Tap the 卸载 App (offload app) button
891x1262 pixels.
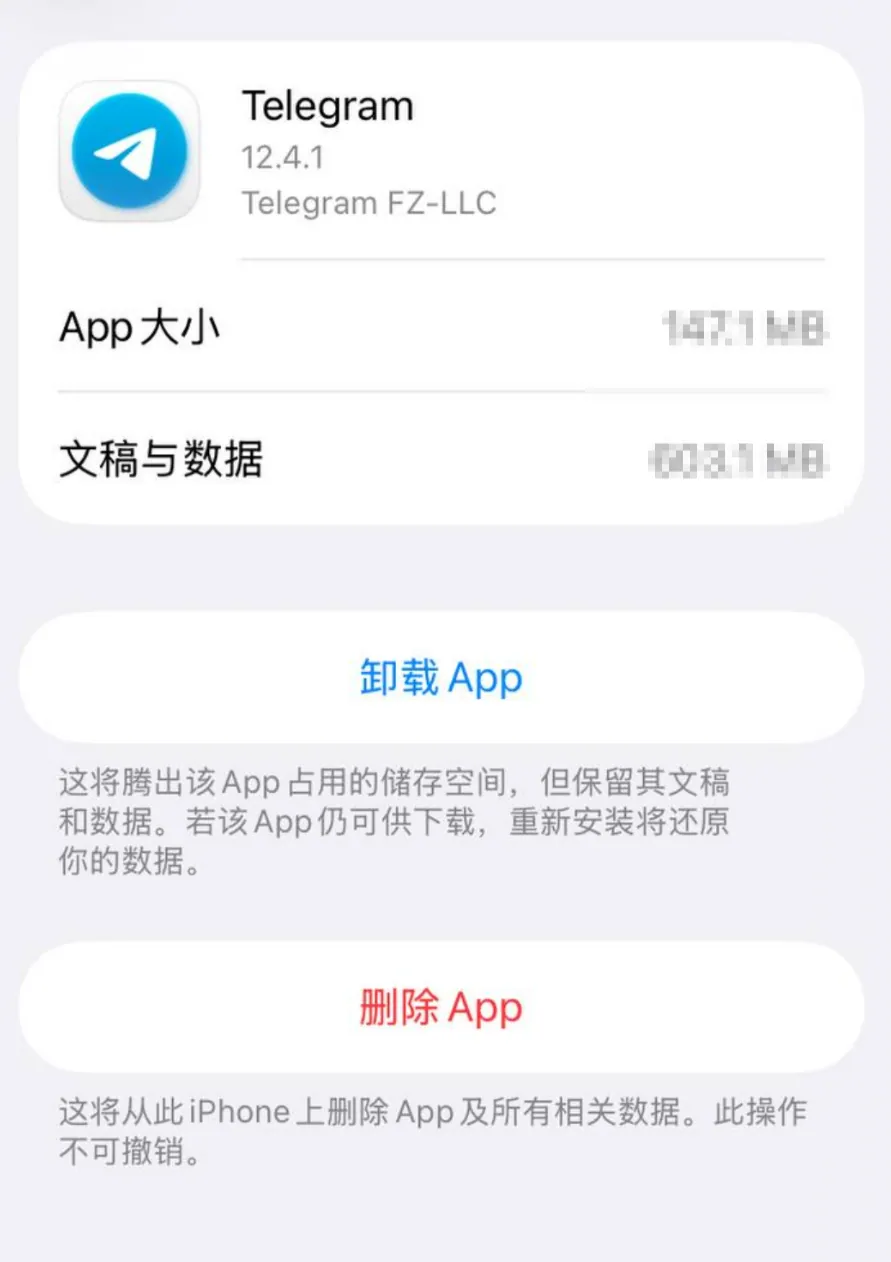pos(441,678)
